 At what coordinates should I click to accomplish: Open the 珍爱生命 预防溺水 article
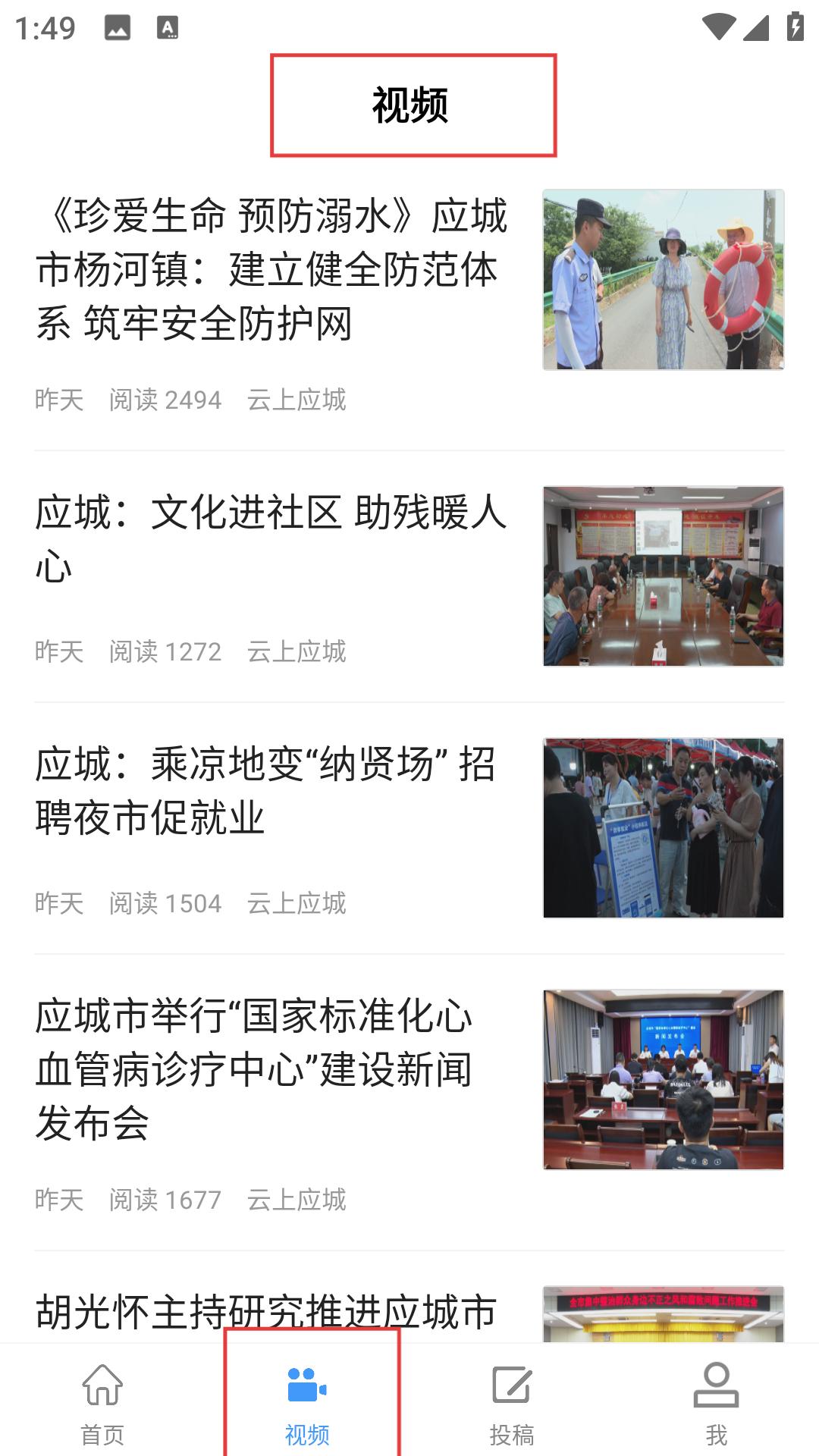click(271, 270)
